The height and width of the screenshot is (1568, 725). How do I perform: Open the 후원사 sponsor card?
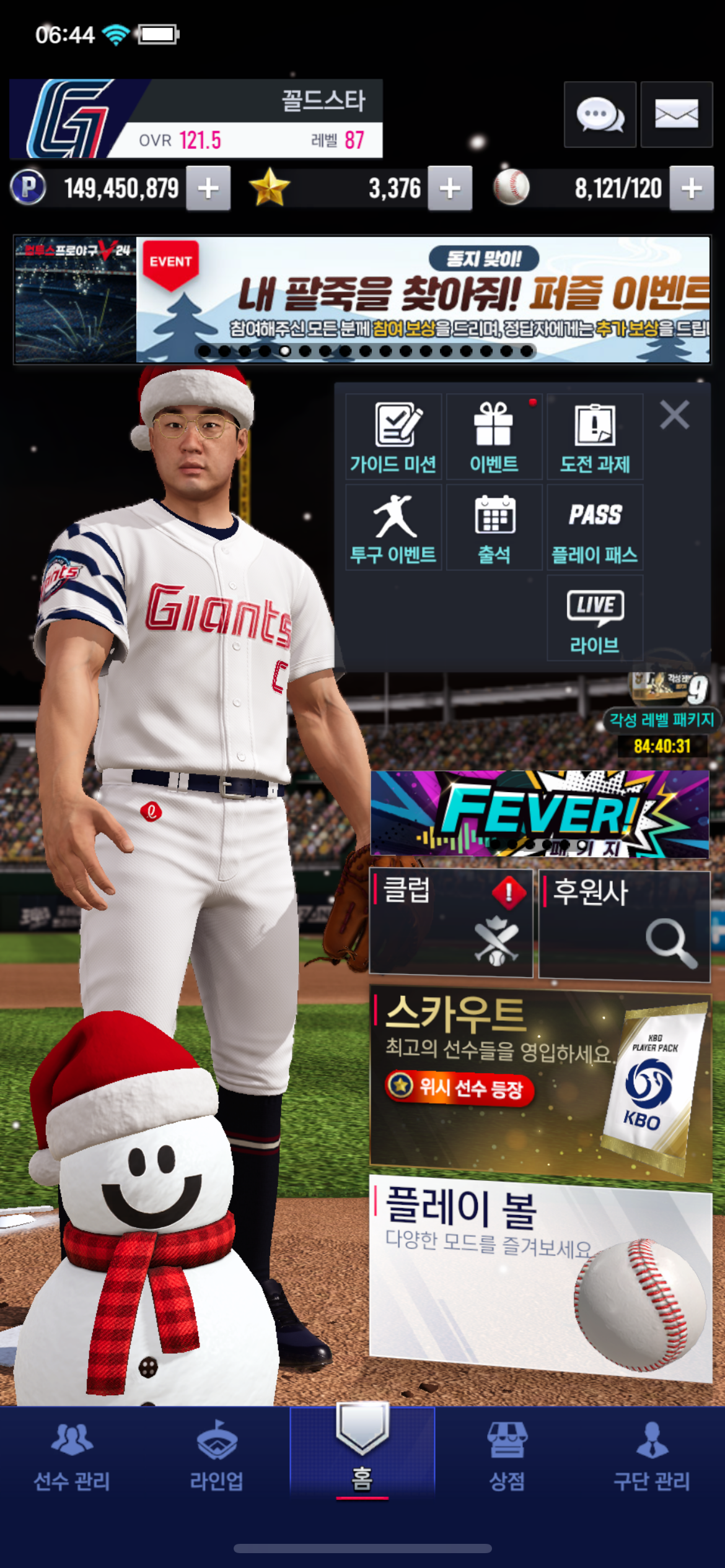(624, 925)
